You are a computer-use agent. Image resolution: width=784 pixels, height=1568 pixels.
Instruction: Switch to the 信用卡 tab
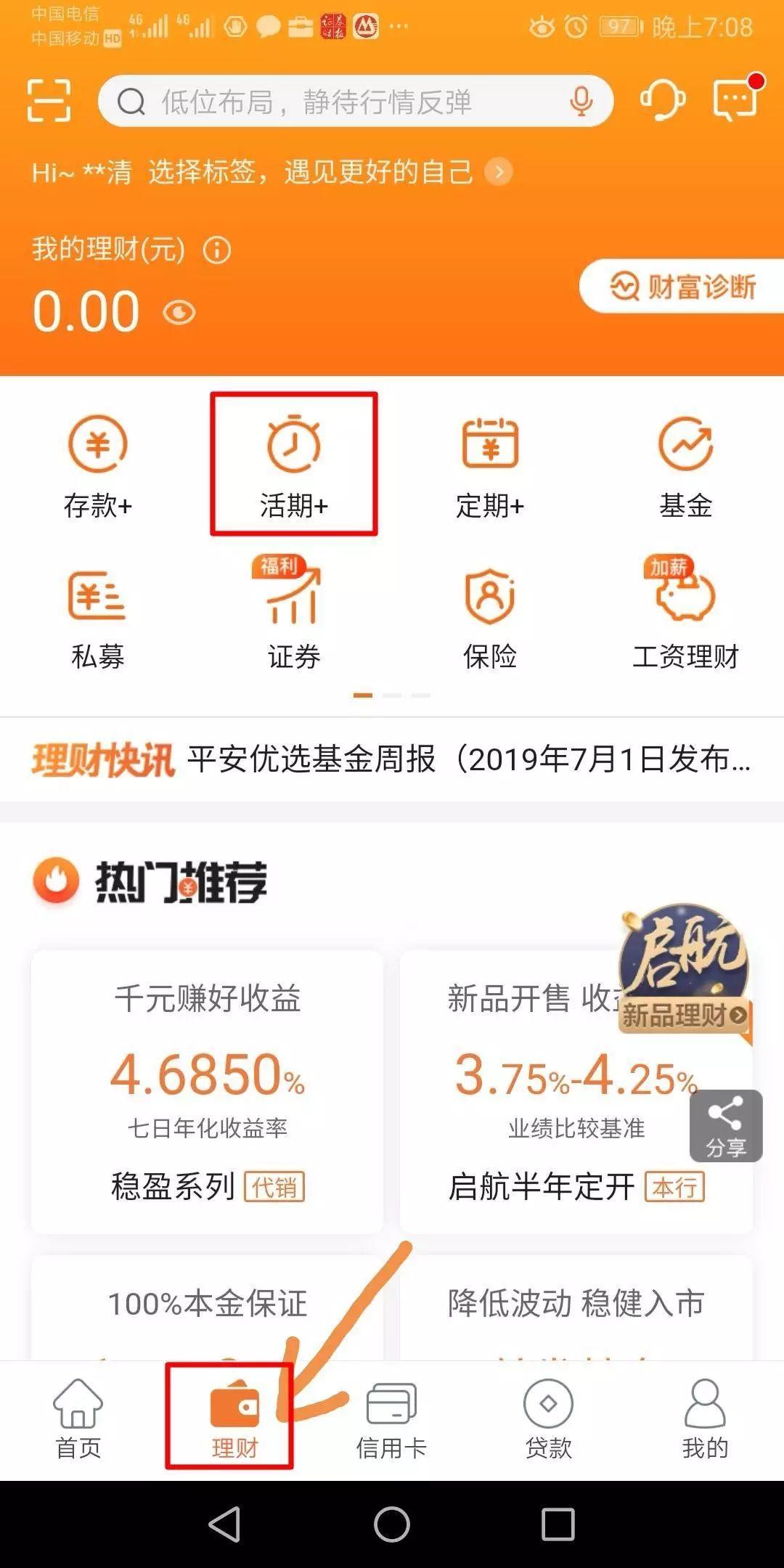[391, 1419]
